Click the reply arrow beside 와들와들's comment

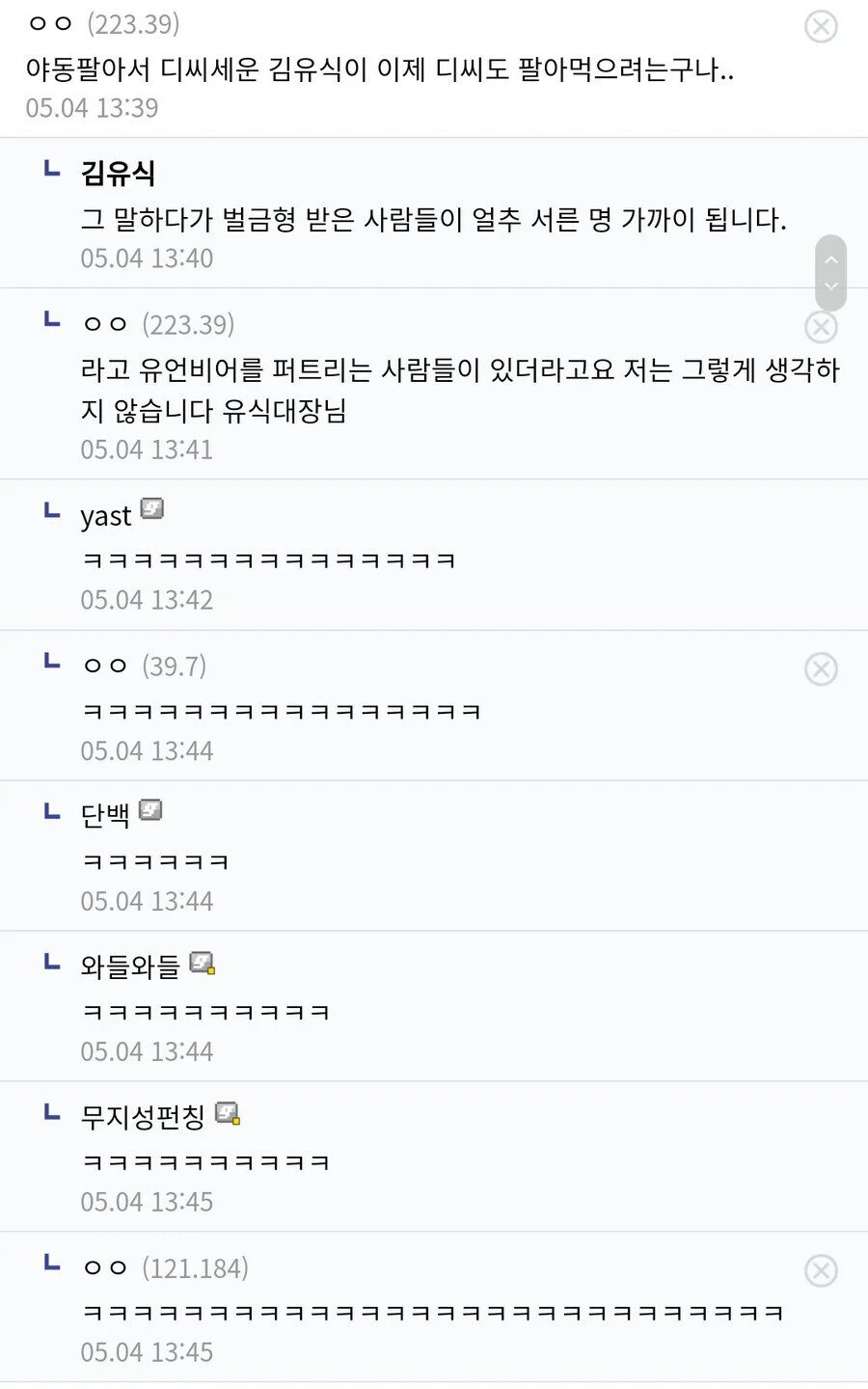50,962
